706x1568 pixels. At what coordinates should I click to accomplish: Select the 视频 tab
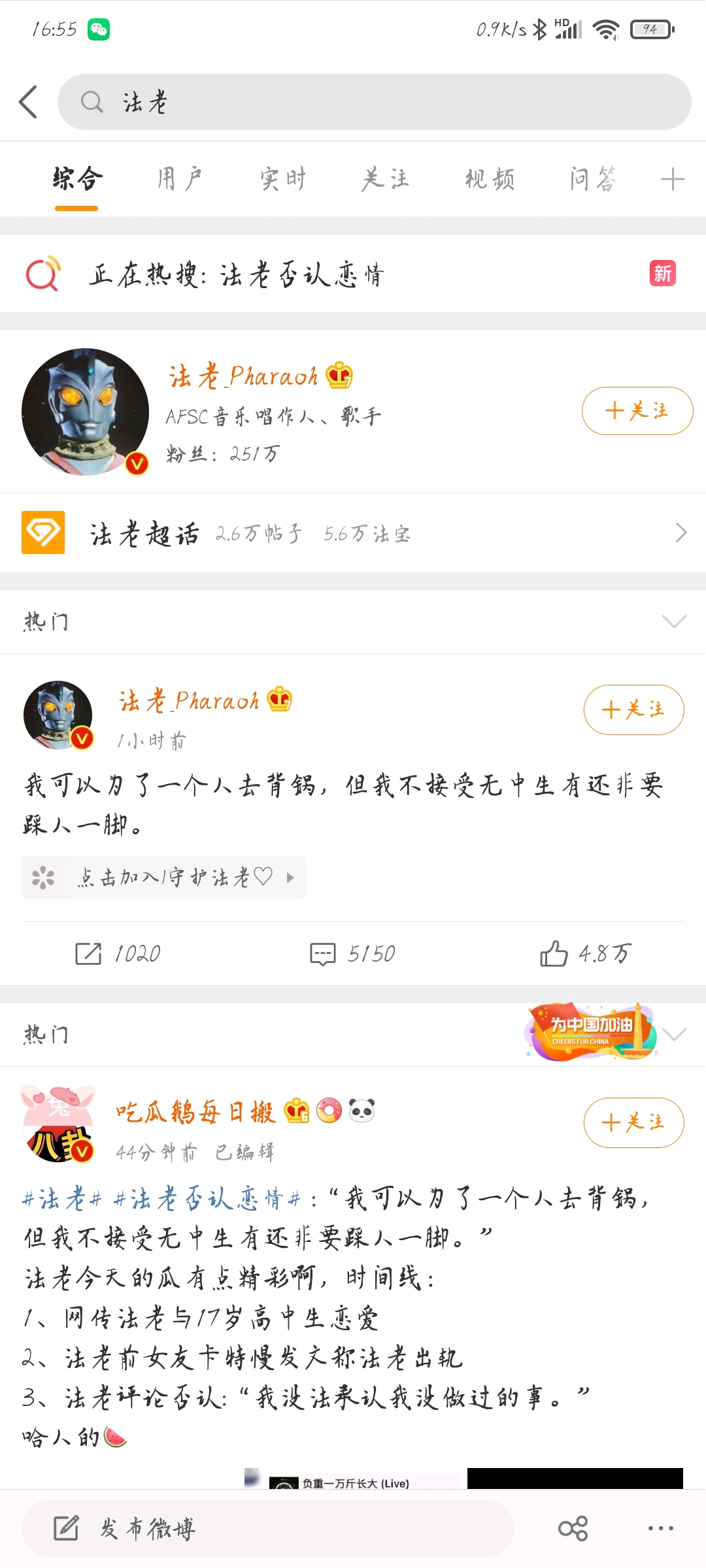coord(490,179)
